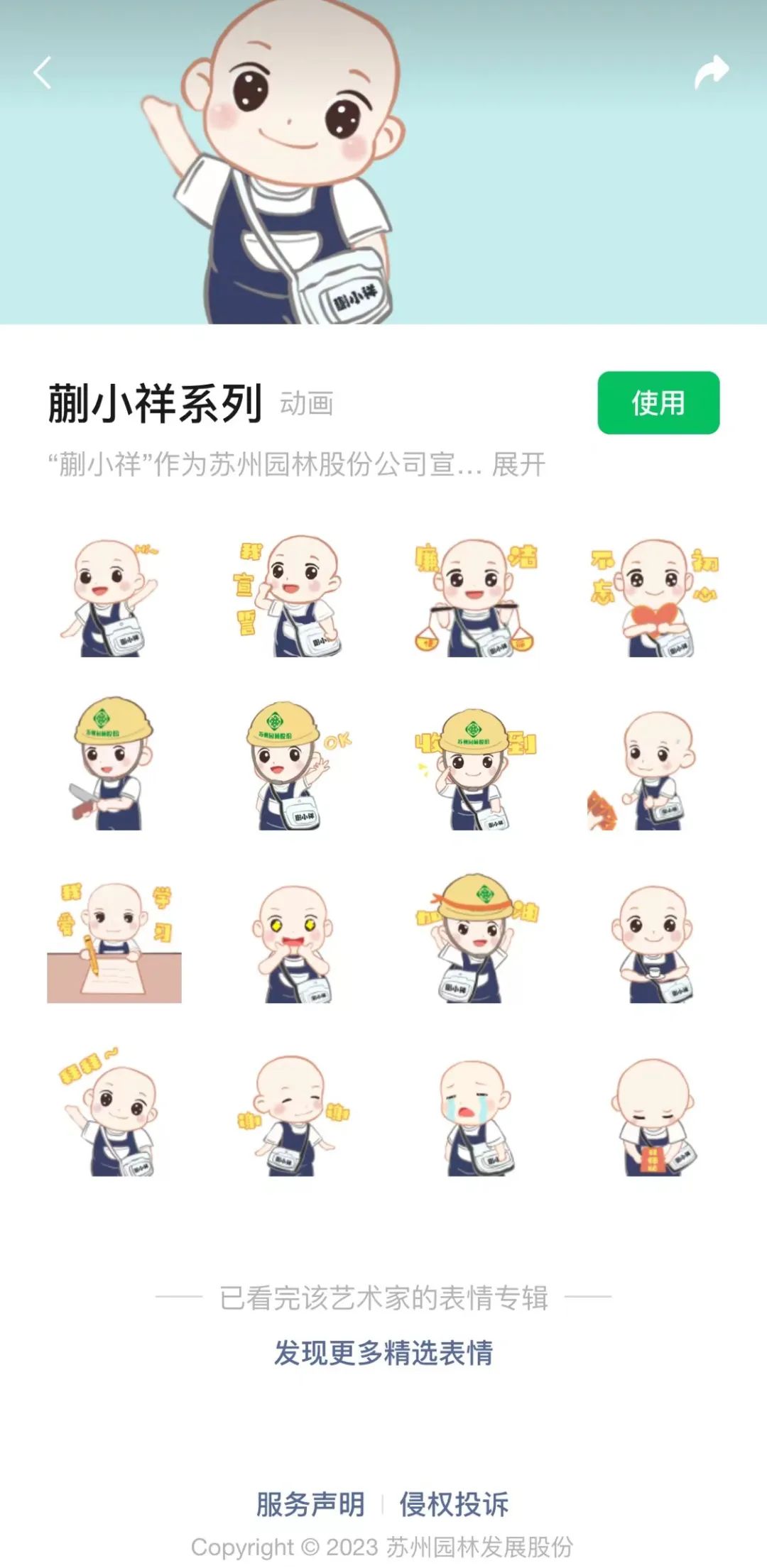The image size is (767, 1568).
Task: Open the 服务声明 link
Action: coord(310,1504)
